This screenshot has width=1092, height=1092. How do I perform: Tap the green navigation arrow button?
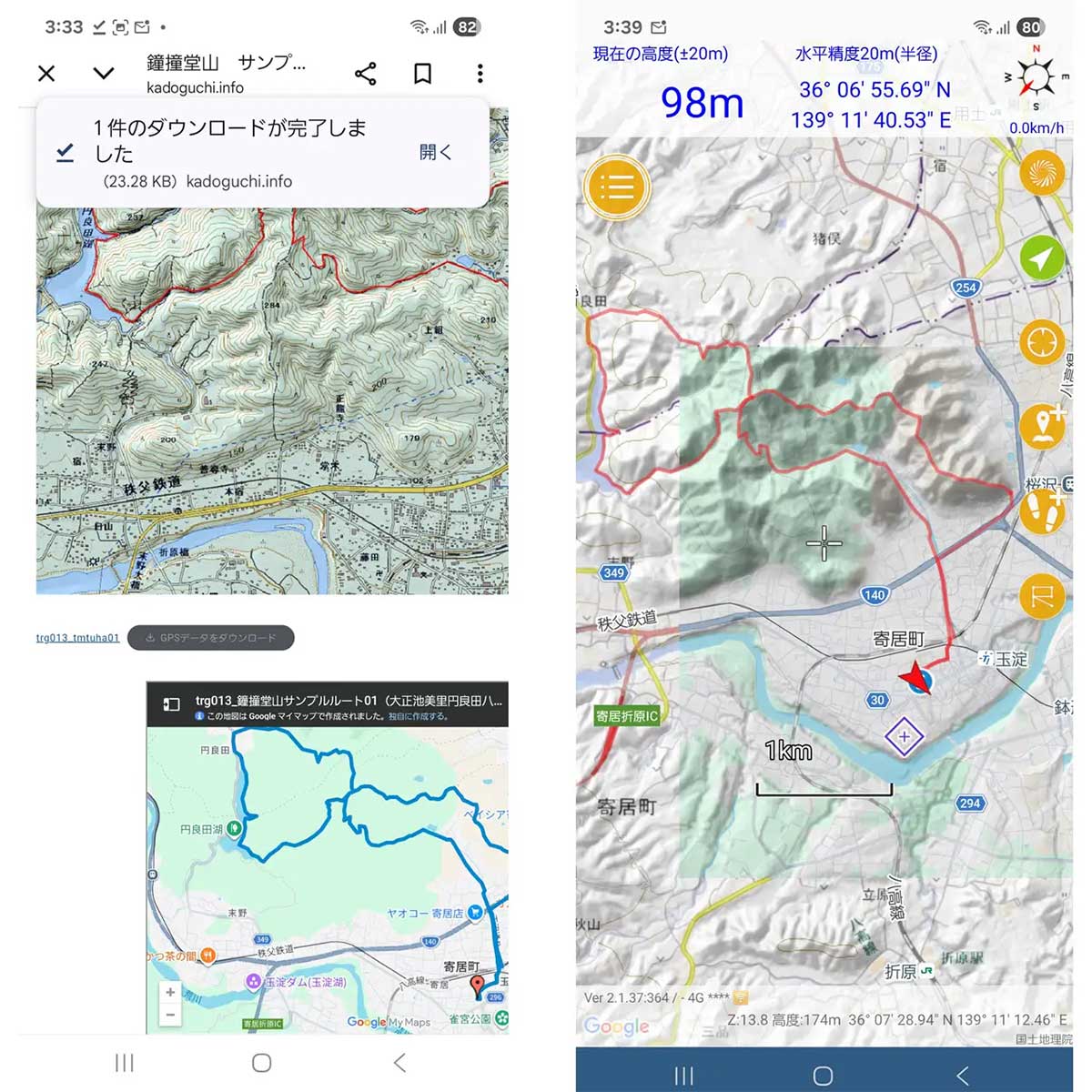(x=1042, y=259)
